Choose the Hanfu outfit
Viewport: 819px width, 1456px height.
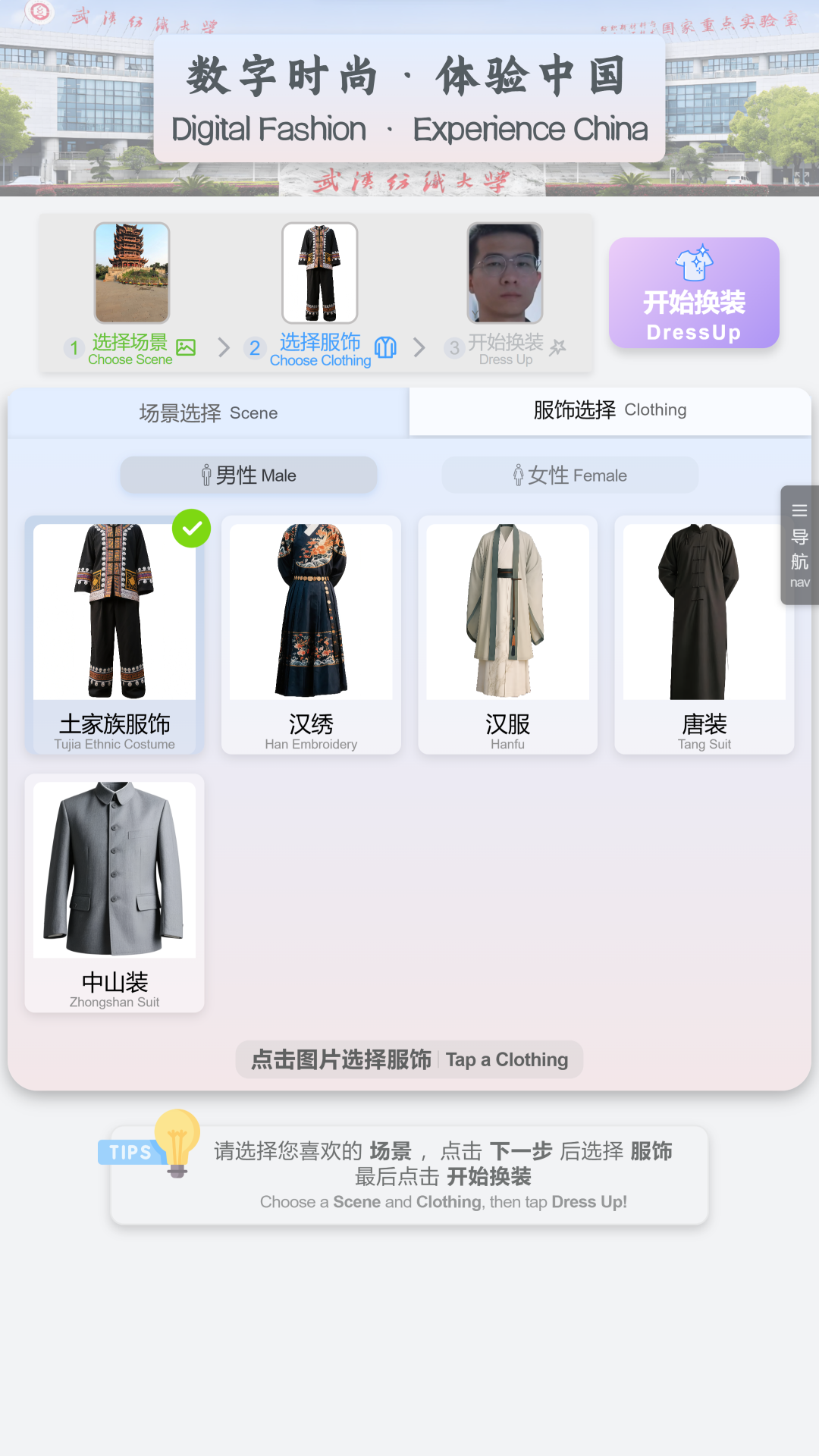click(507, 635)
